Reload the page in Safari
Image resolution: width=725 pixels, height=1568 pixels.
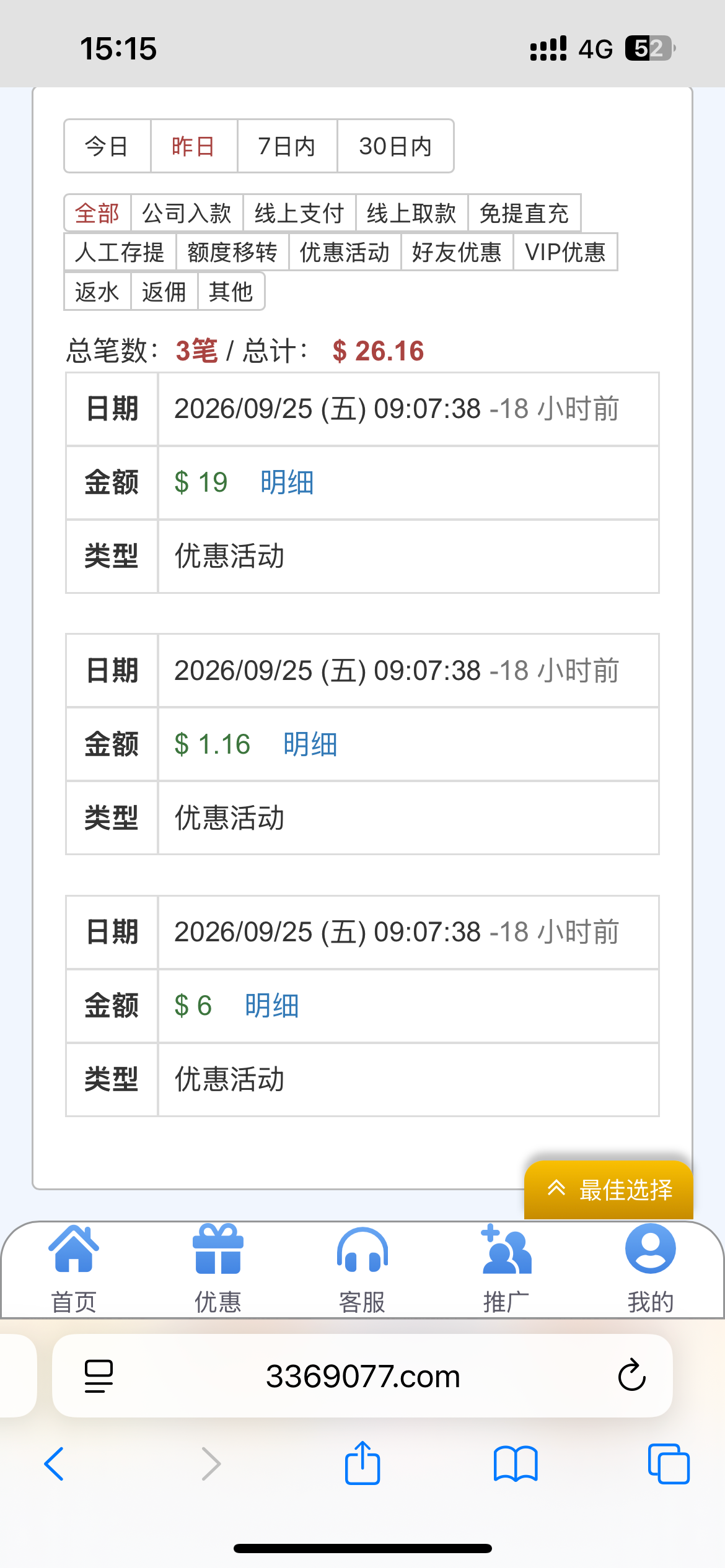coord(631,1376)
